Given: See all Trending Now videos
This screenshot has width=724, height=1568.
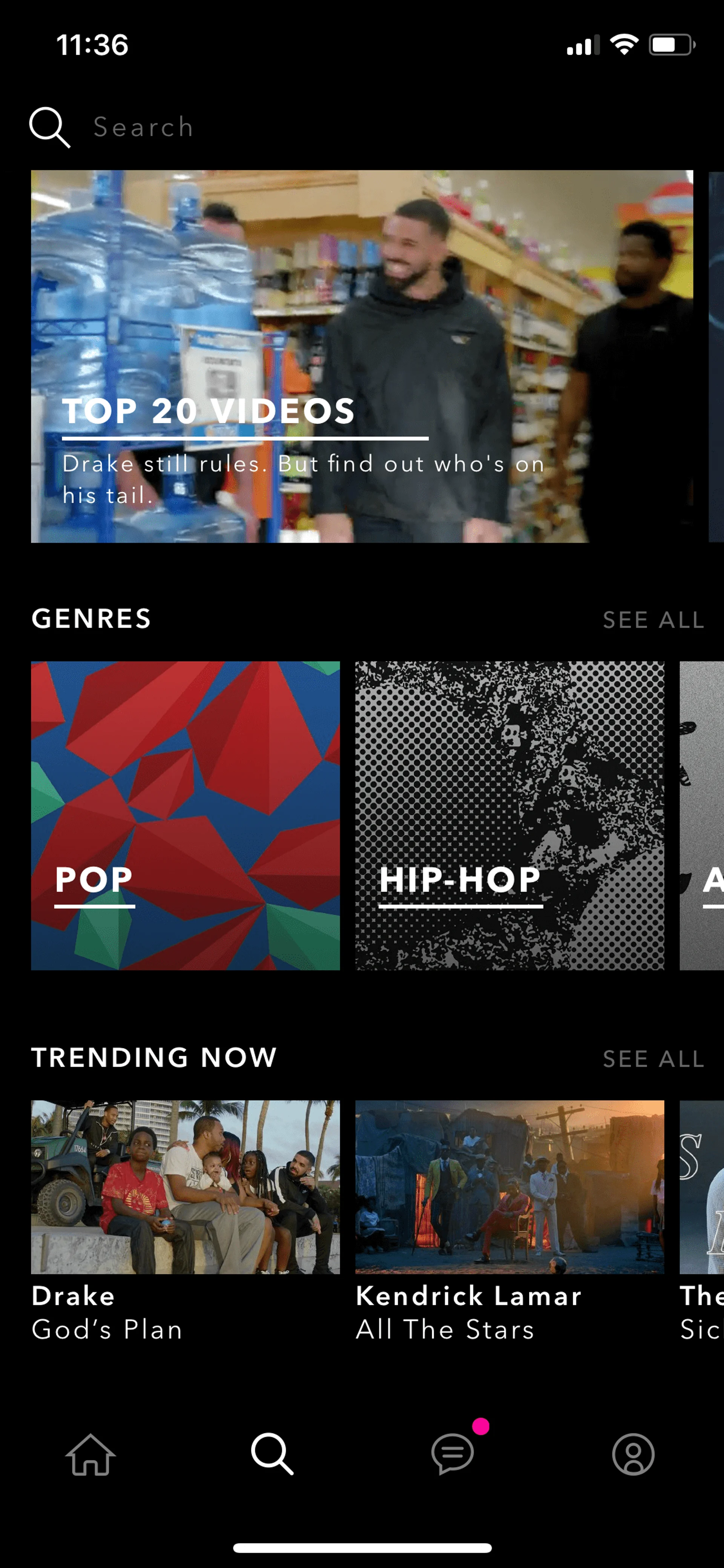Looking at the screenshot, I should point(653,1059).
